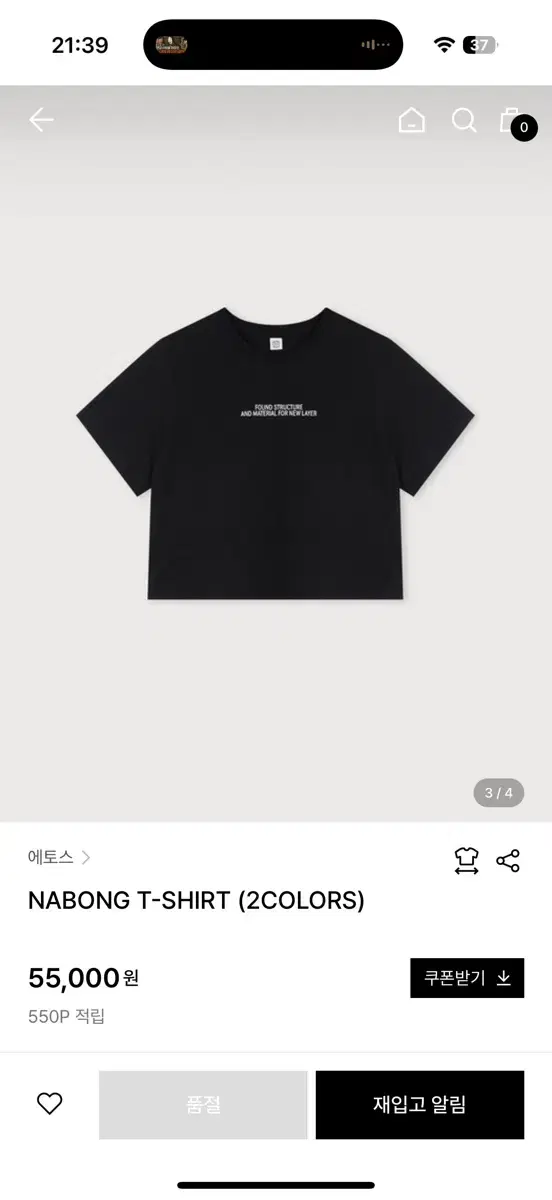The width and height of the screenshot is (552, 1200).
Task: Open the shopping bag cart
Action: (x=512, y=121)
